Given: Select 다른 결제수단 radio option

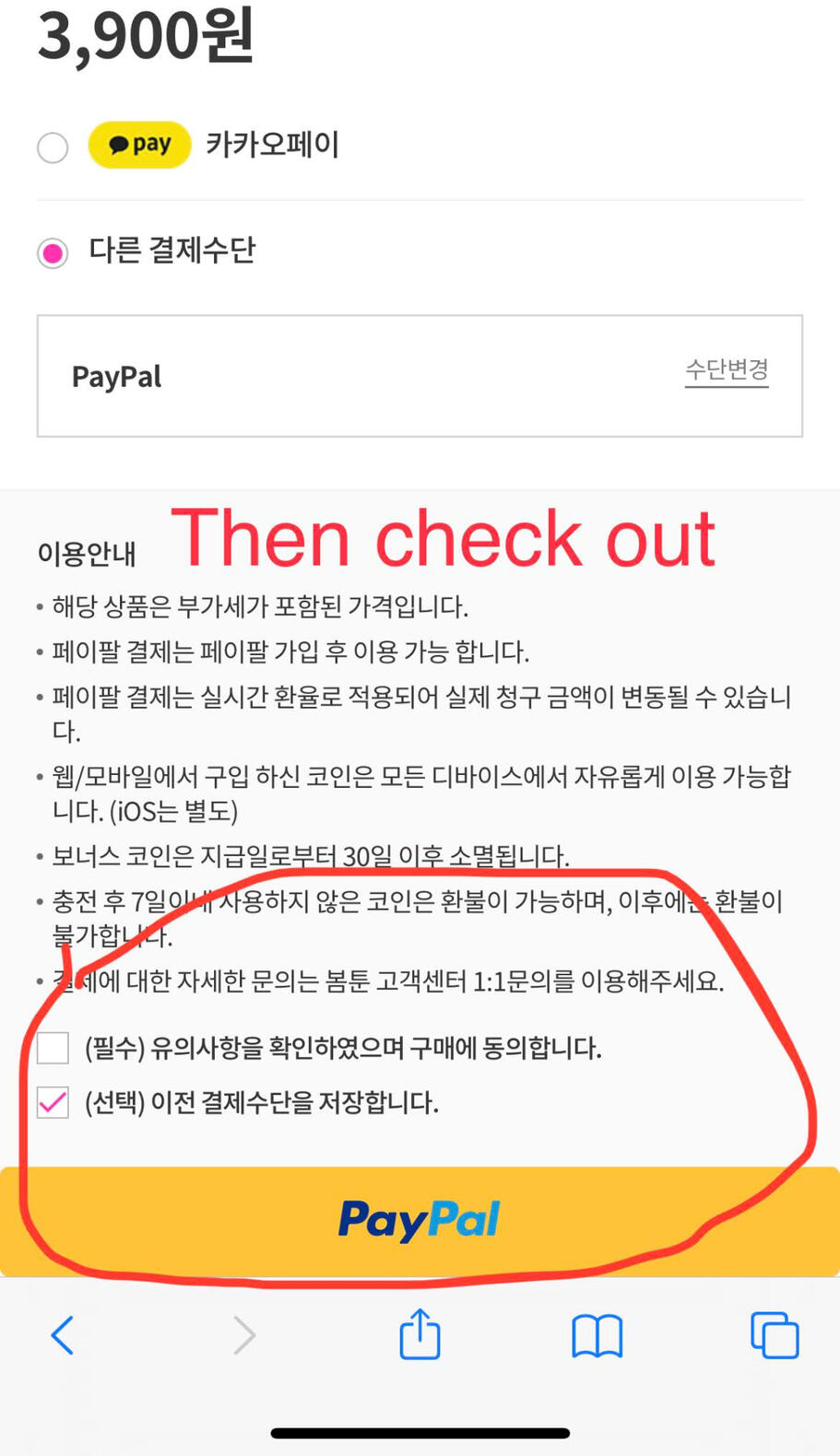Looking at the screenshot, I should 53,252.
